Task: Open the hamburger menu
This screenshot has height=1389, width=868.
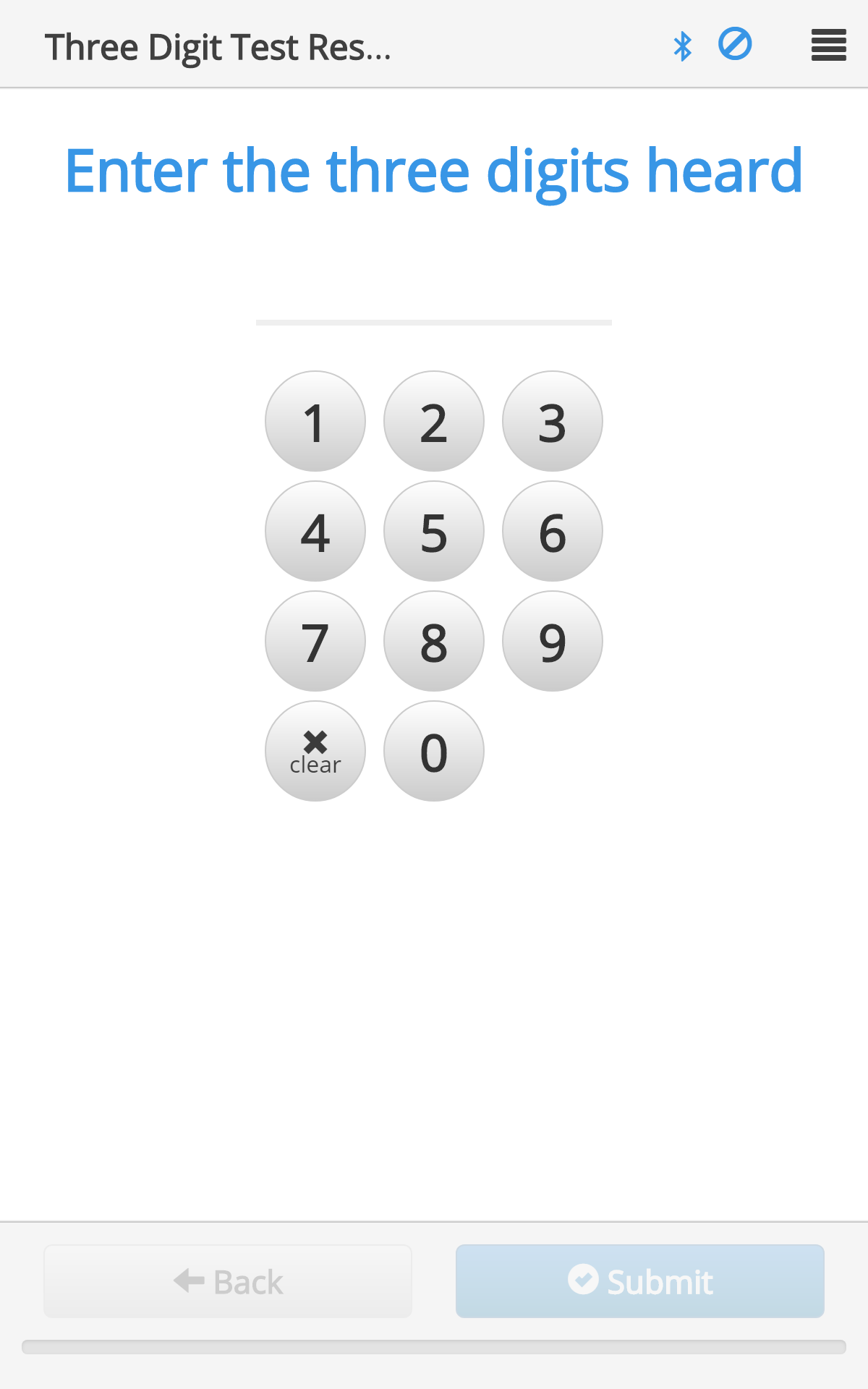Action: (828, 46)
